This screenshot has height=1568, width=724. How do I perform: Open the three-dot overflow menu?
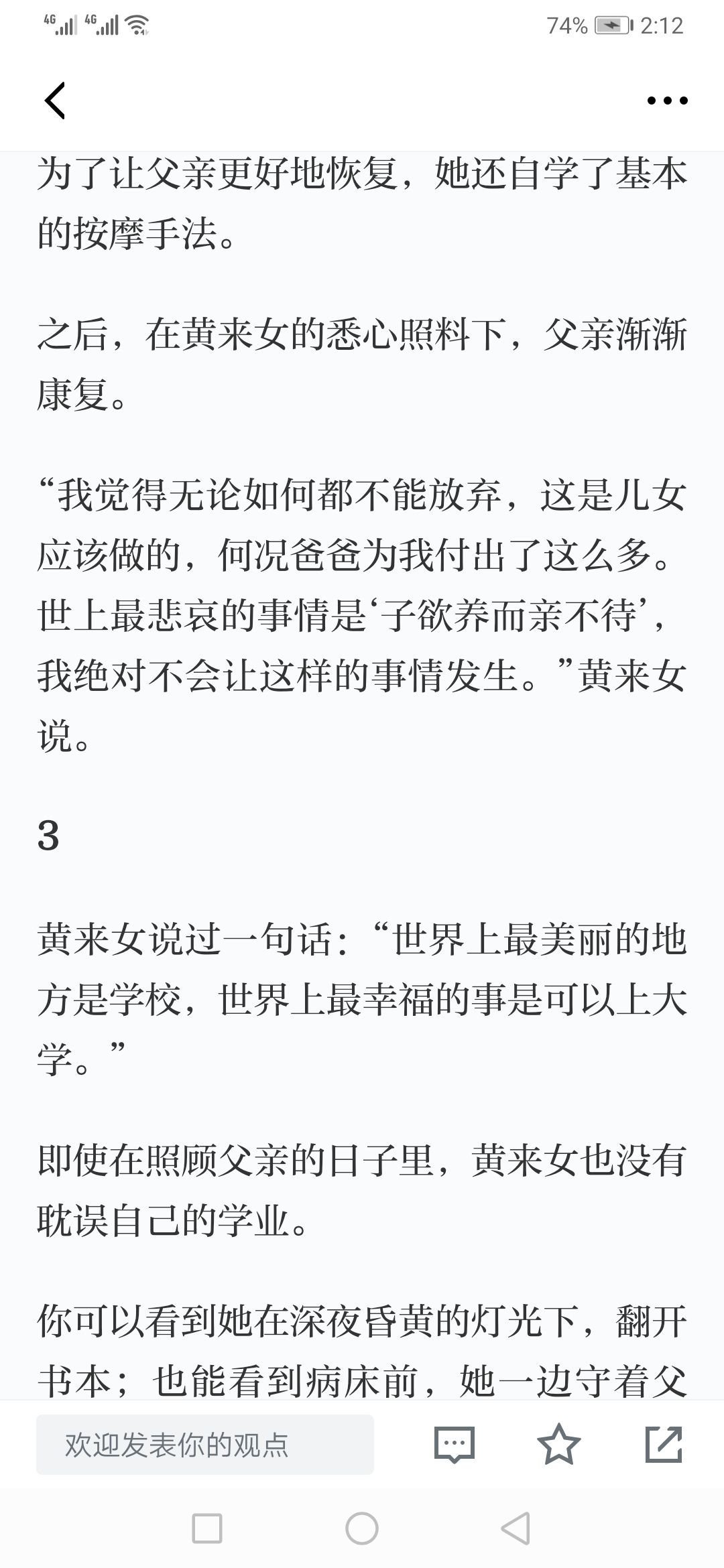[667, 101]
